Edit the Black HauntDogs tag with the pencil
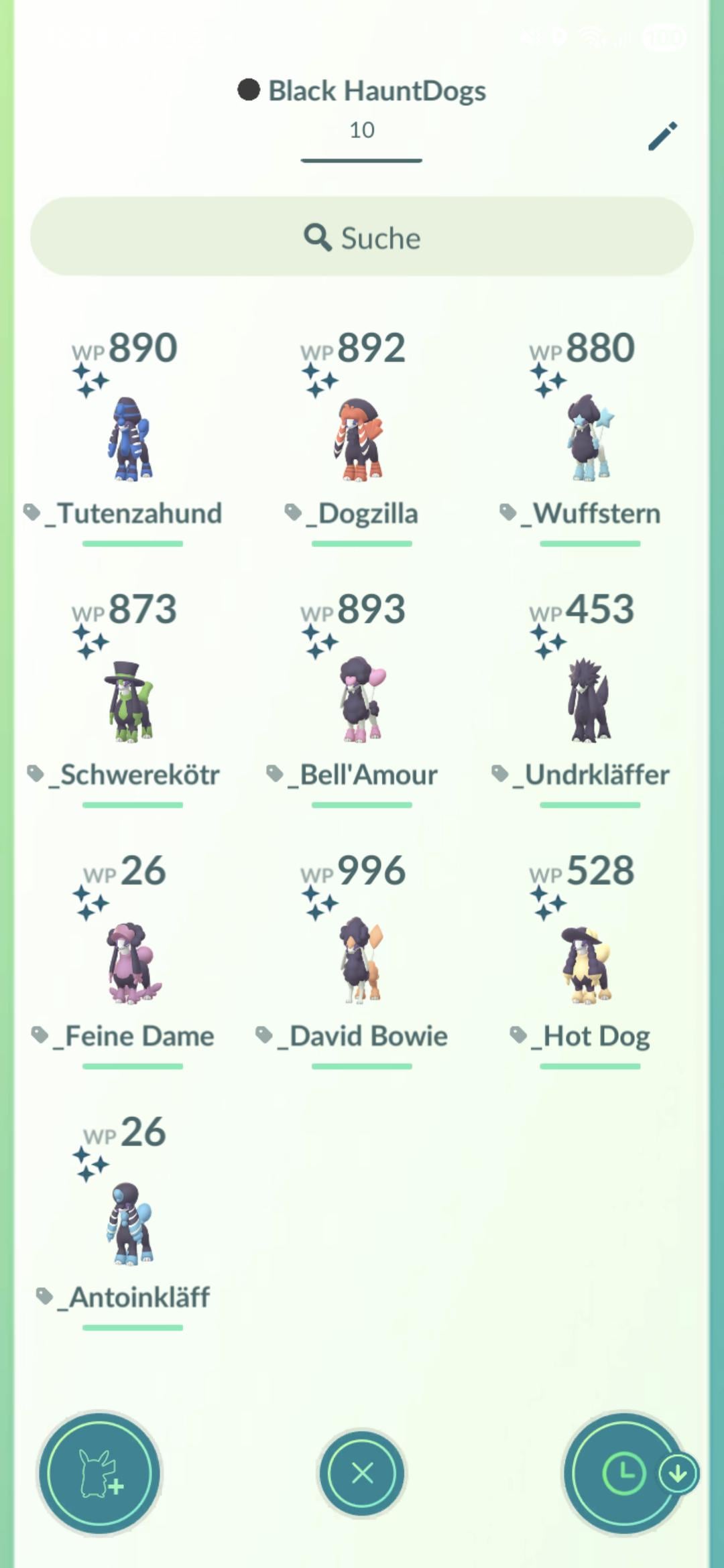724x1568 pixels. click(x=662, y=136)
